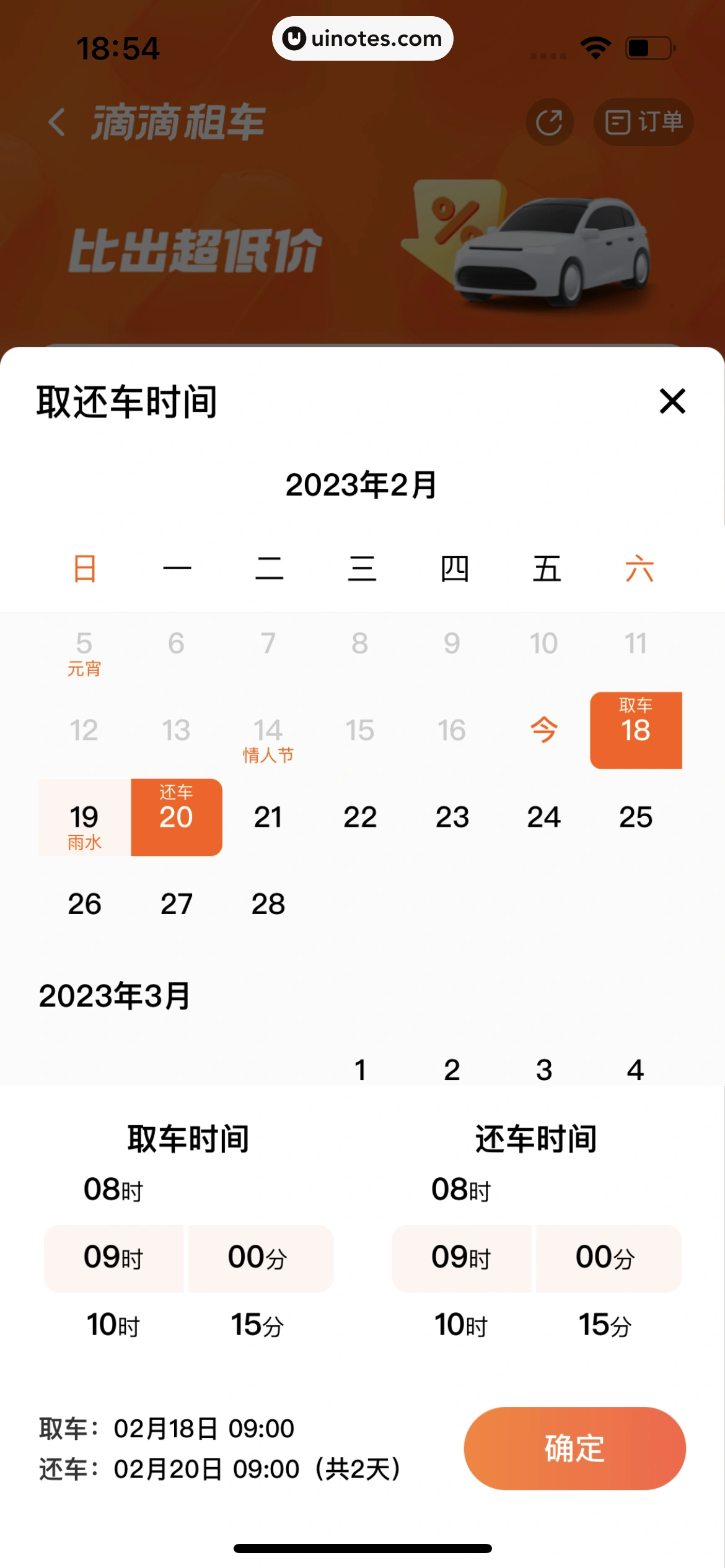Set pickup hour to 10时

pyautogui.click(x=113, y=1325)
